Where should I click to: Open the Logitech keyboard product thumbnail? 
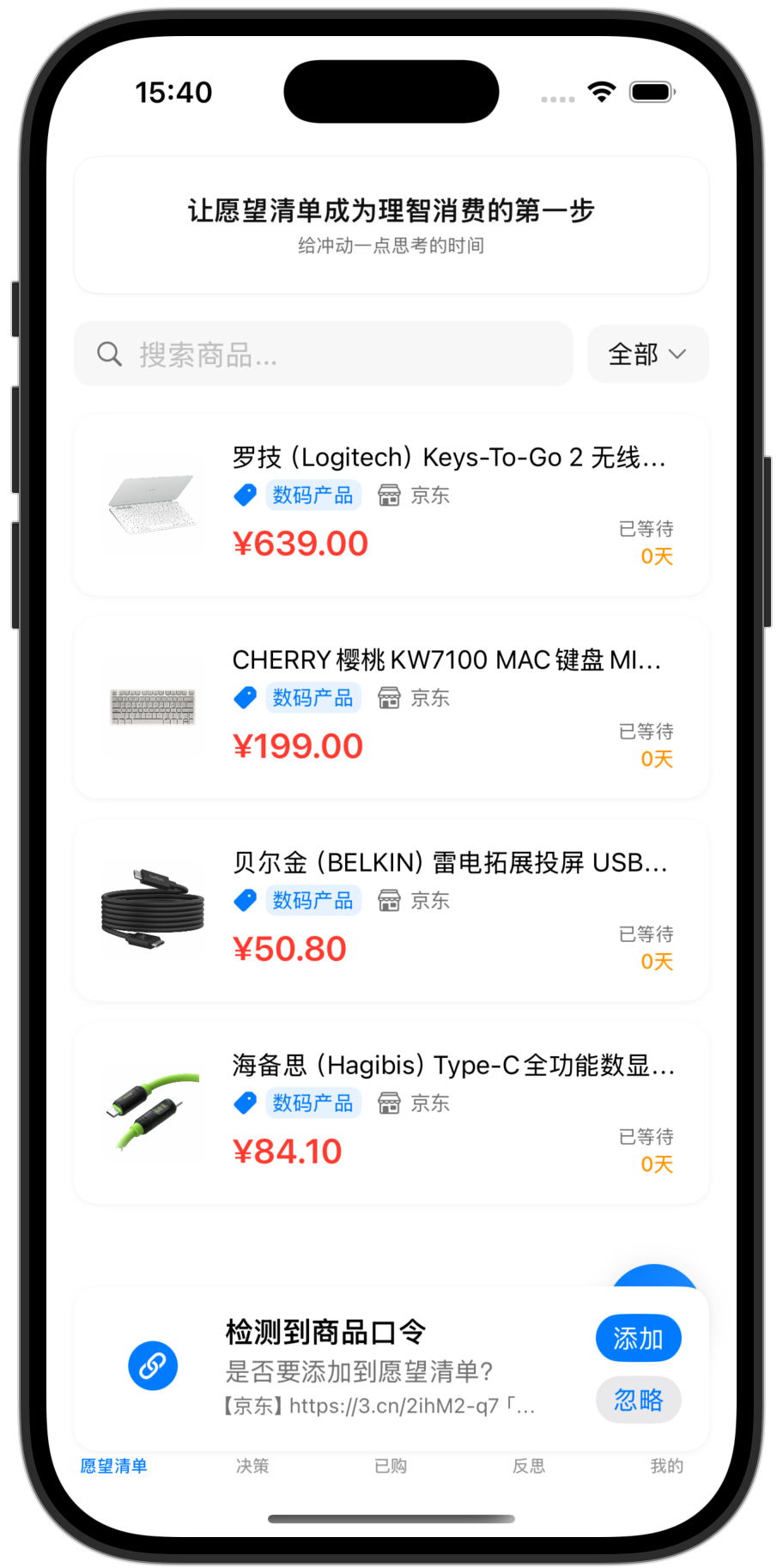tap(153, 506)
